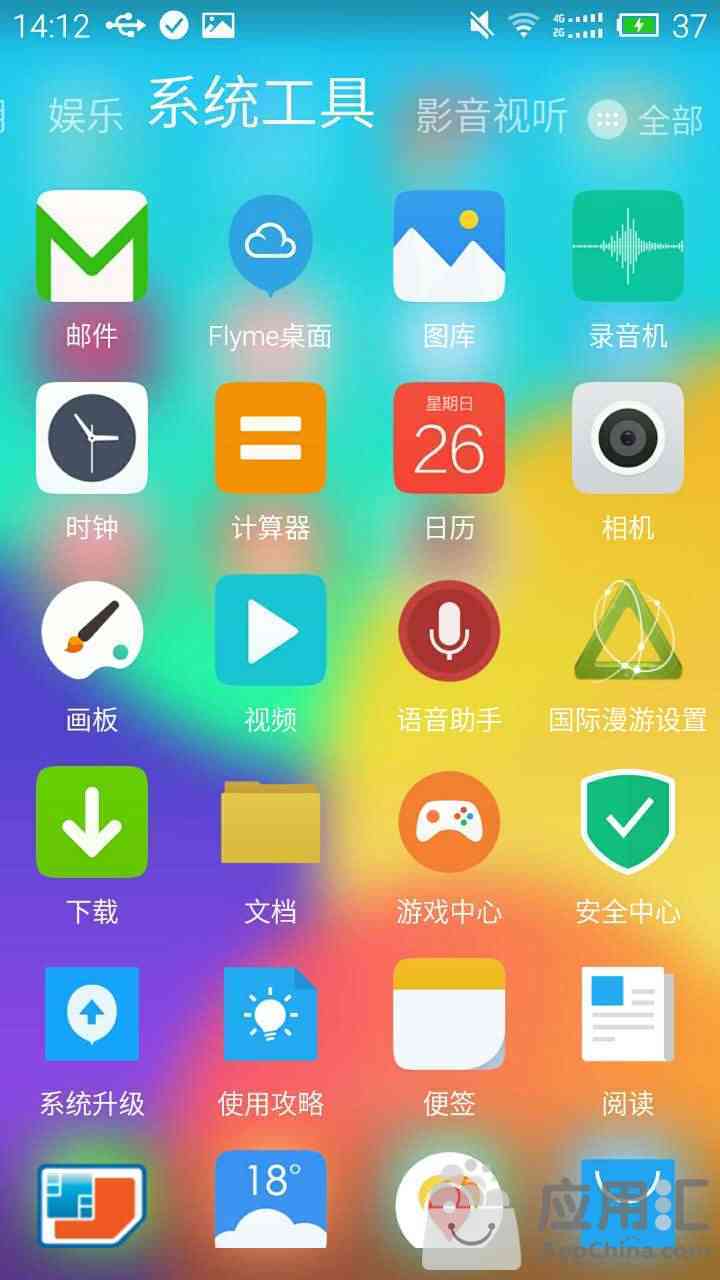Switch to the 娱乐 category tab
Image resolution: width=720 pixels, height=1280 pixels.
[x=86, y=117]
